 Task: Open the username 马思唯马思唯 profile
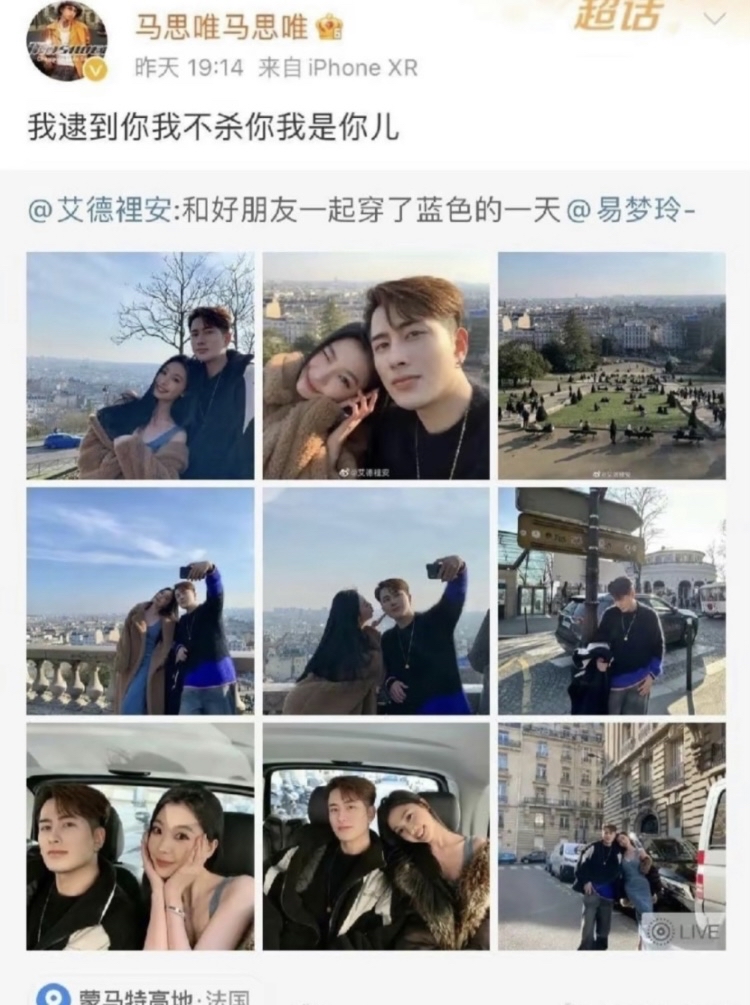221,26
